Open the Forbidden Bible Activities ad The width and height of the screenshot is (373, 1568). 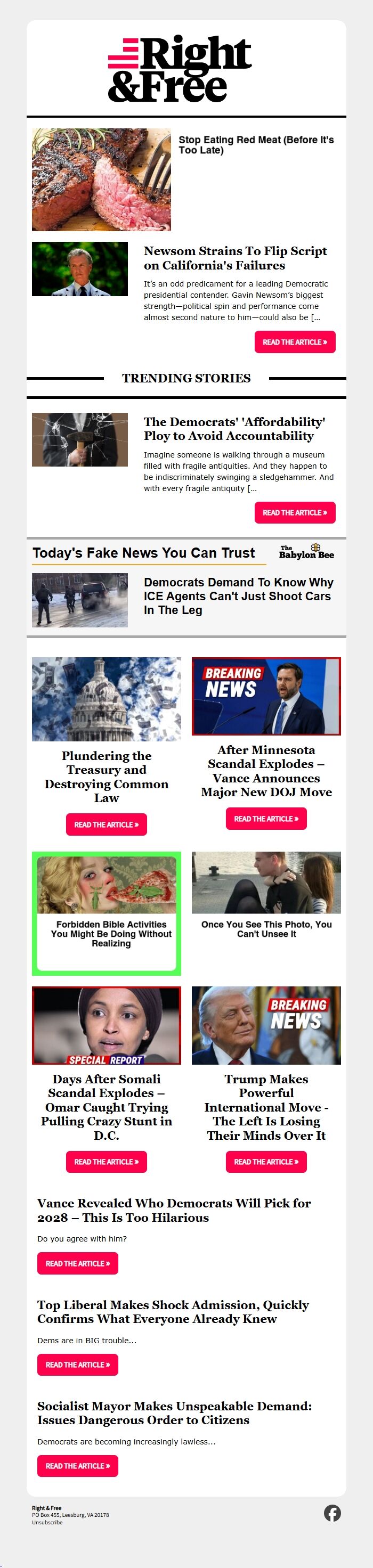(x=111, y=933)
